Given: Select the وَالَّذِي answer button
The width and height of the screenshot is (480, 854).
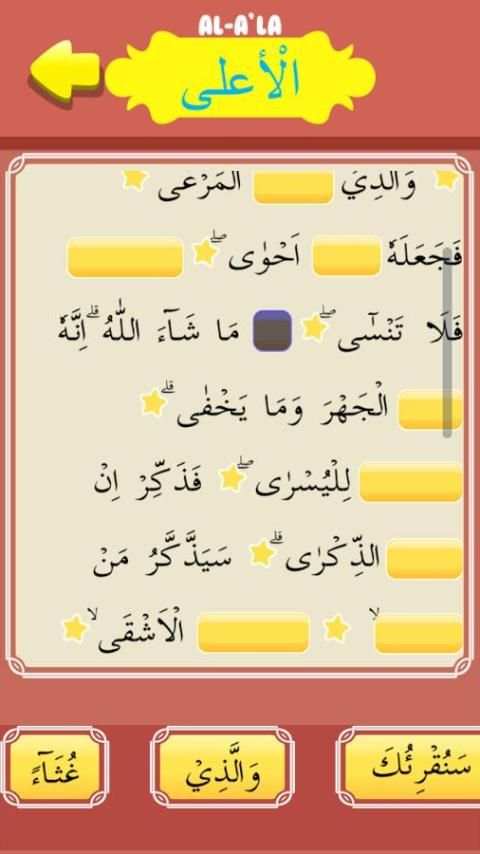Looking at the screenshot, I should click(x=223, y=767).
